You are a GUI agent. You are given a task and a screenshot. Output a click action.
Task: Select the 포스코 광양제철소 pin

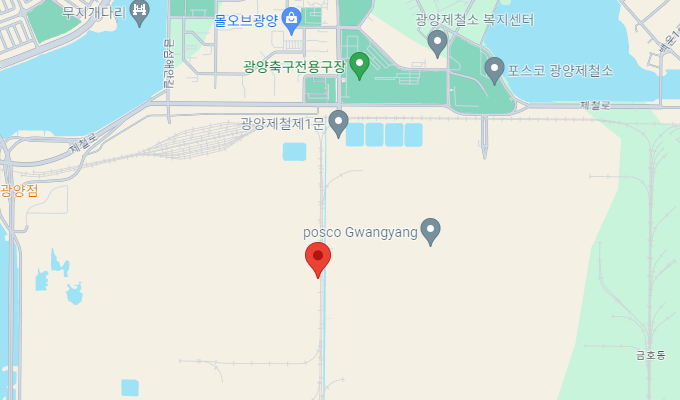tap(494, 70)
